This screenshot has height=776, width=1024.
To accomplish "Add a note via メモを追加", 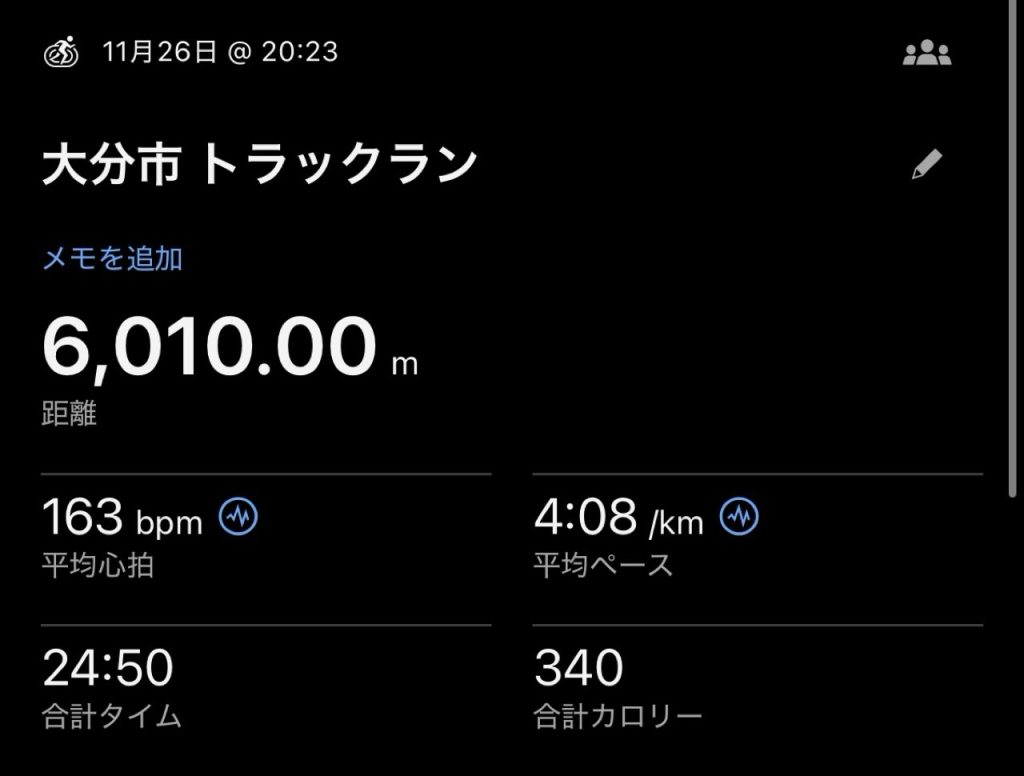I will click(112, 259).
